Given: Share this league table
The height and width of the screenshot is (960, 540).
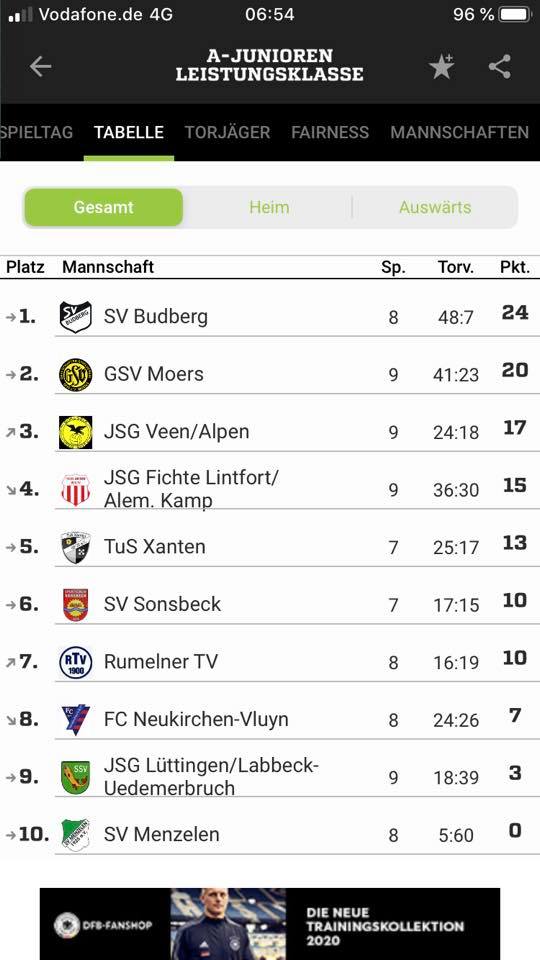Looking at the screenshot, I should tap(500, 66).
